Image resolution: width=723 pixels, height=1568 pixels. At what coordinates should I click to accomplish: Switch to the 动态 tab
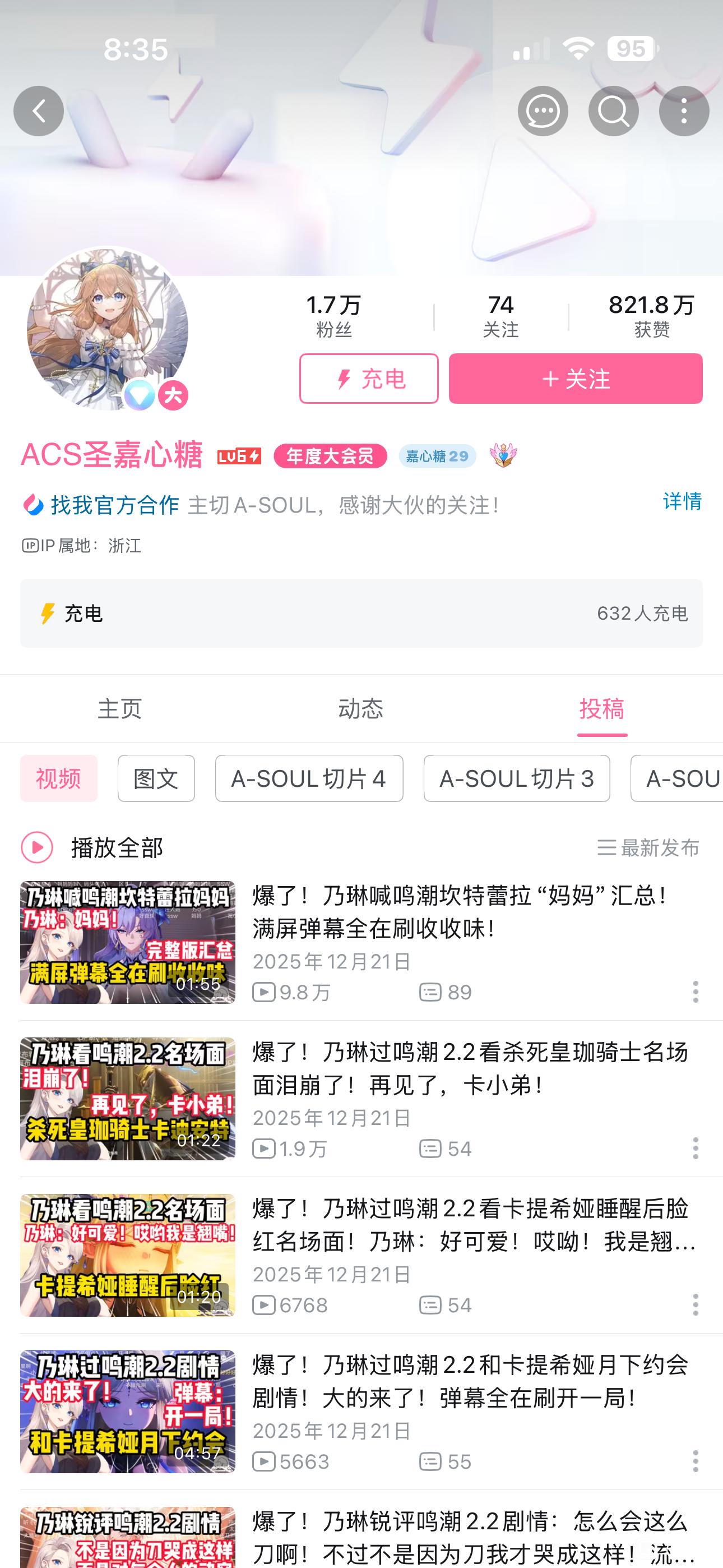361,708
